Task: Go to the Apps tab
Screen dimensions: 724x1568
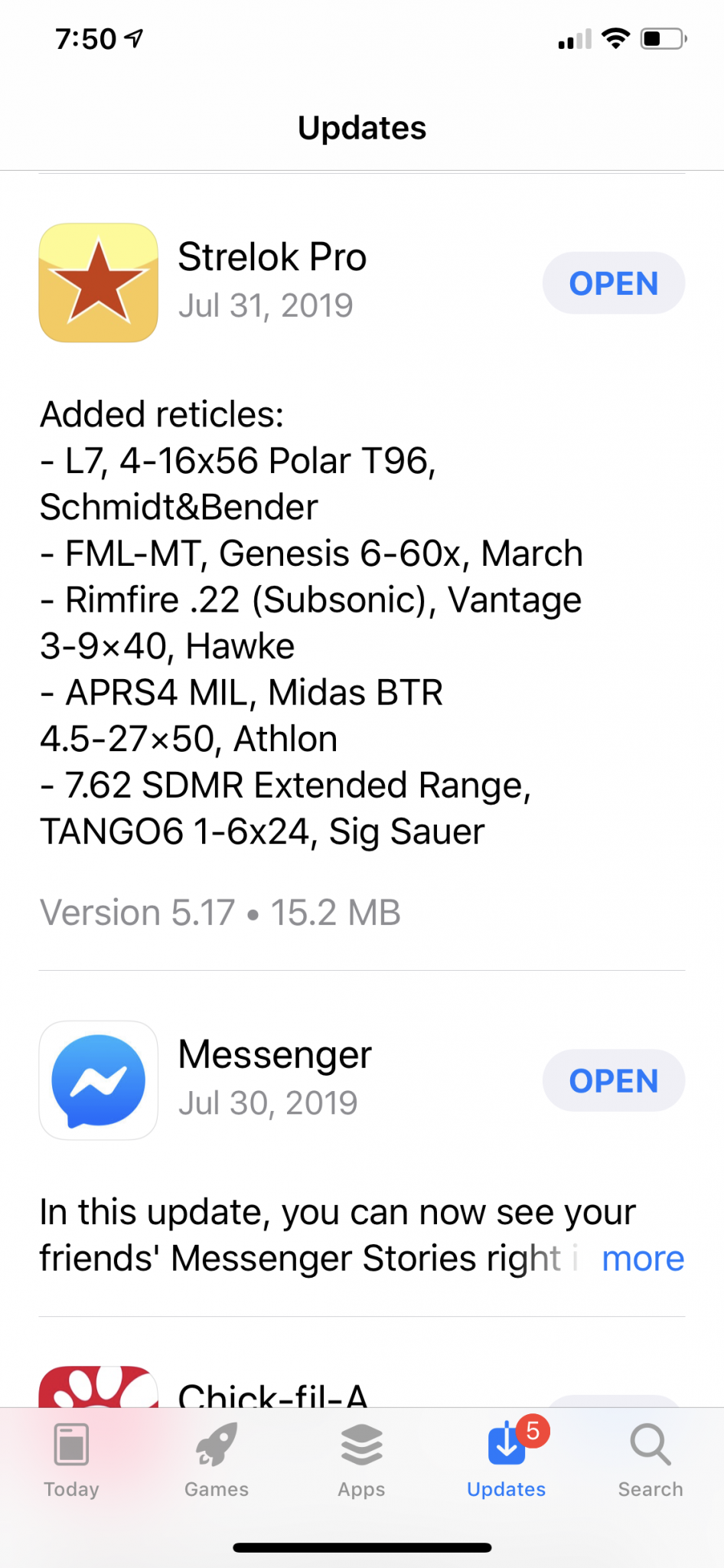Action: (x=361, y=1460)
